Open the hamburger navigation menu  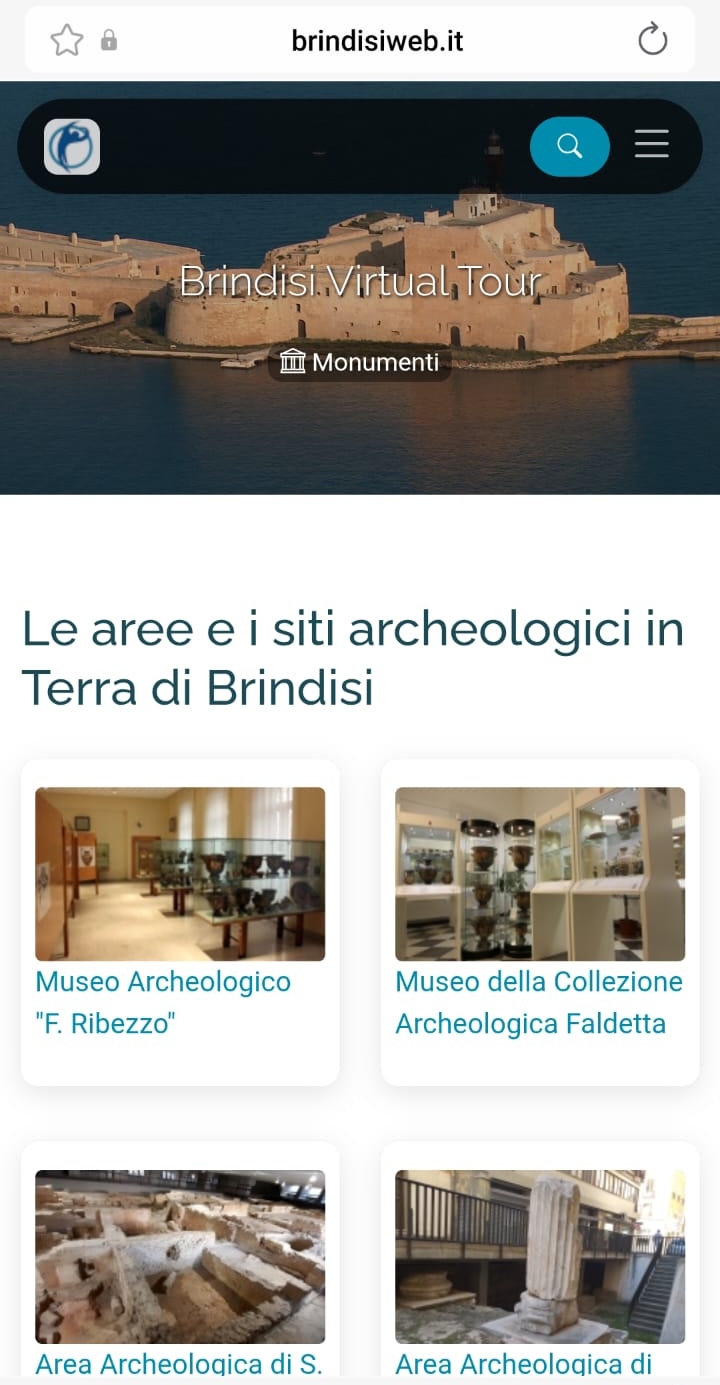click(x=652, y=144)
